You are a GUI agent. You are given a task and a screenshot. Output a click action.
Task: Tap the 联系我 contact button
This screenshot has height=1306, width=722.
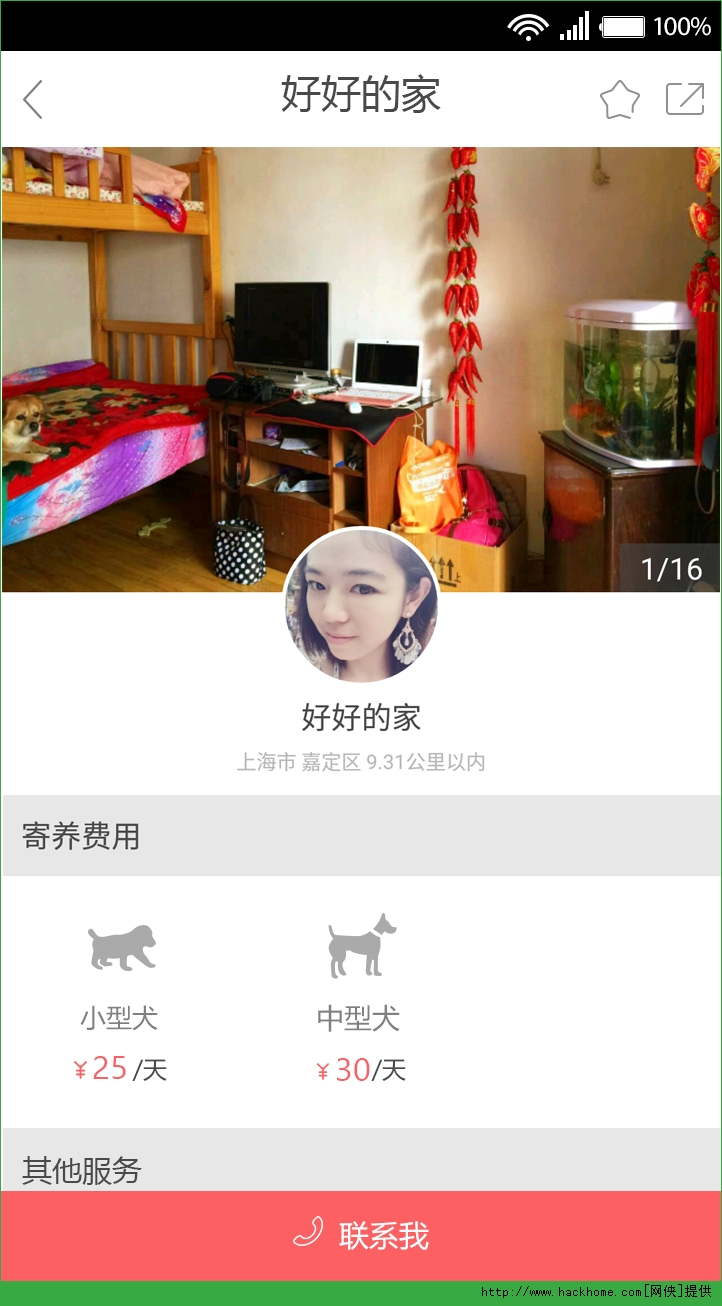tap(361, 1235)
